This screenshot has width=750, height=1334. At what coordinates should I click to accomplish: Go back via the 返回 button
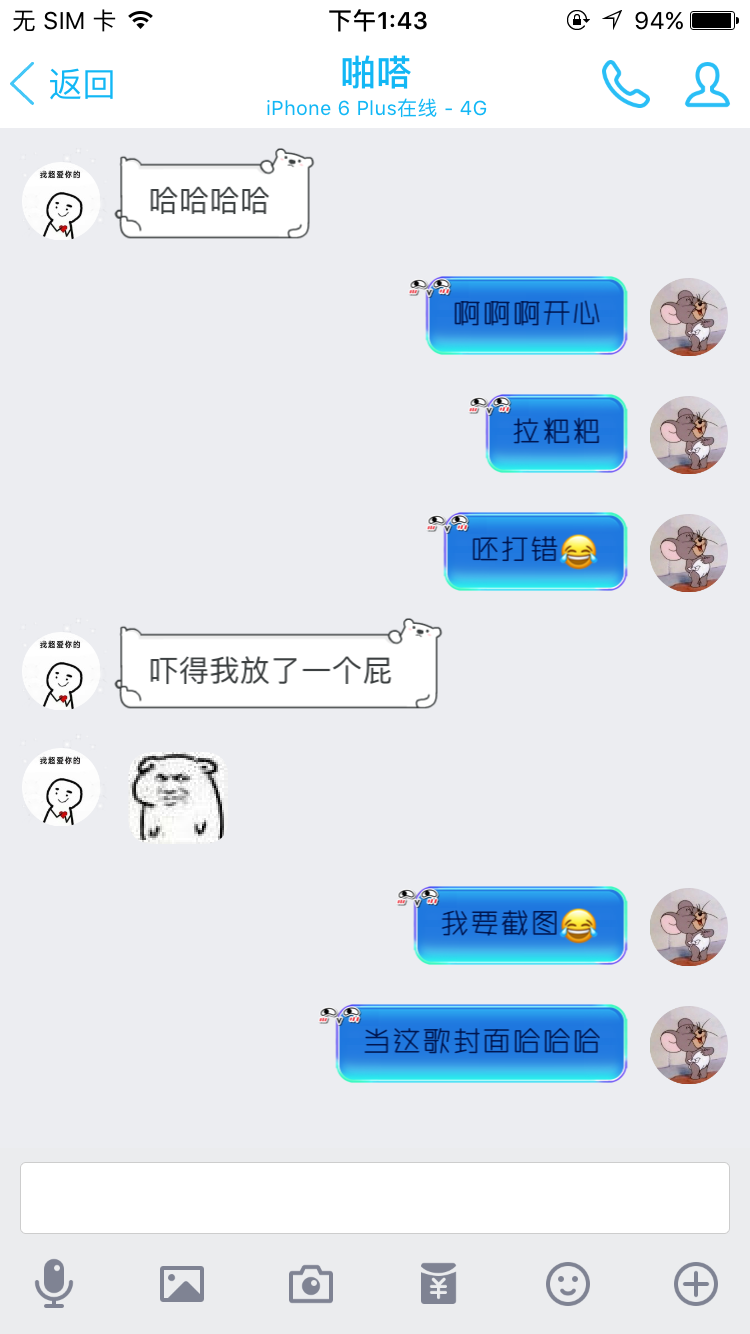(x=62, y=85)
